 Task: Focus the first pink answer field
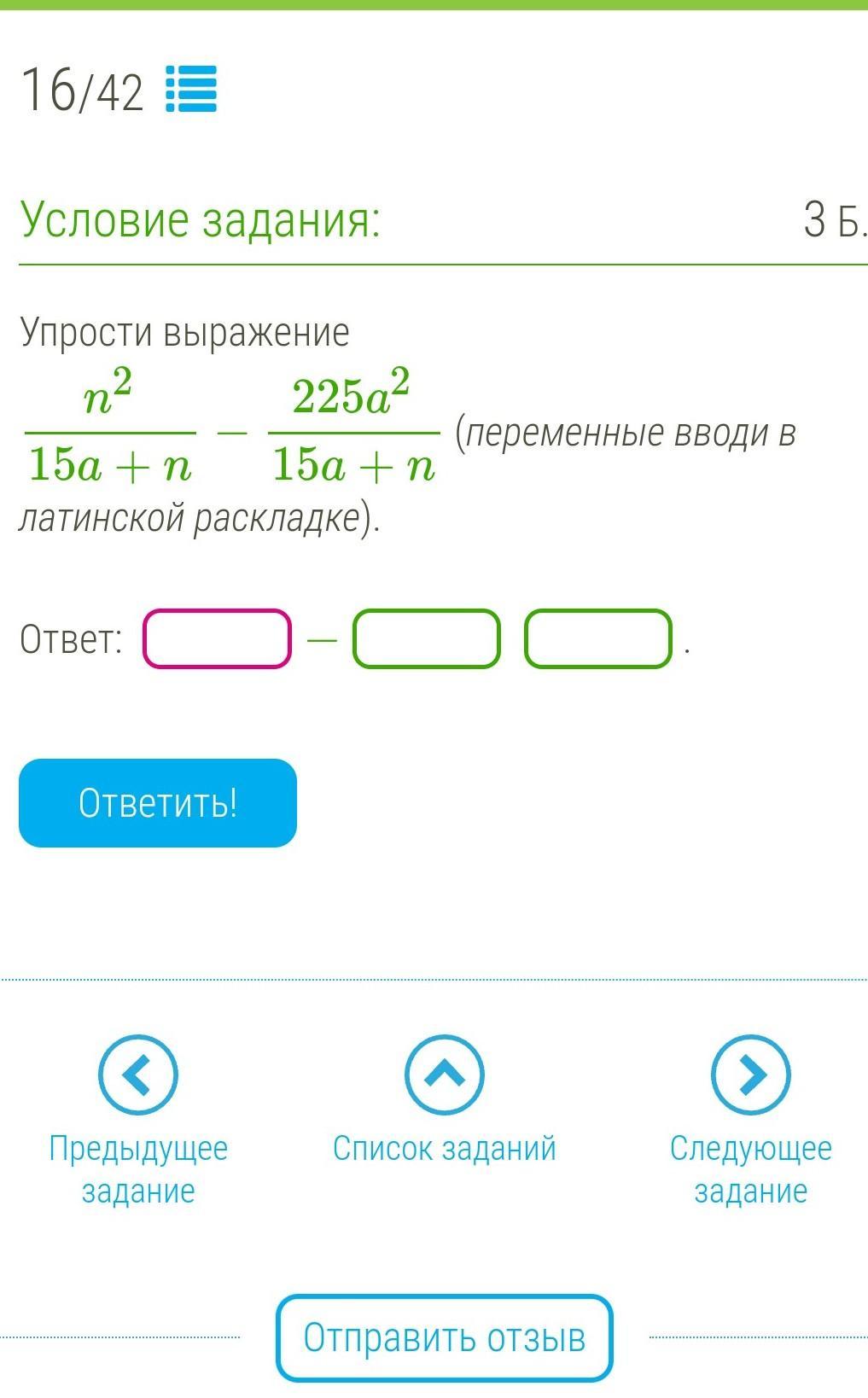click(217, 638)
